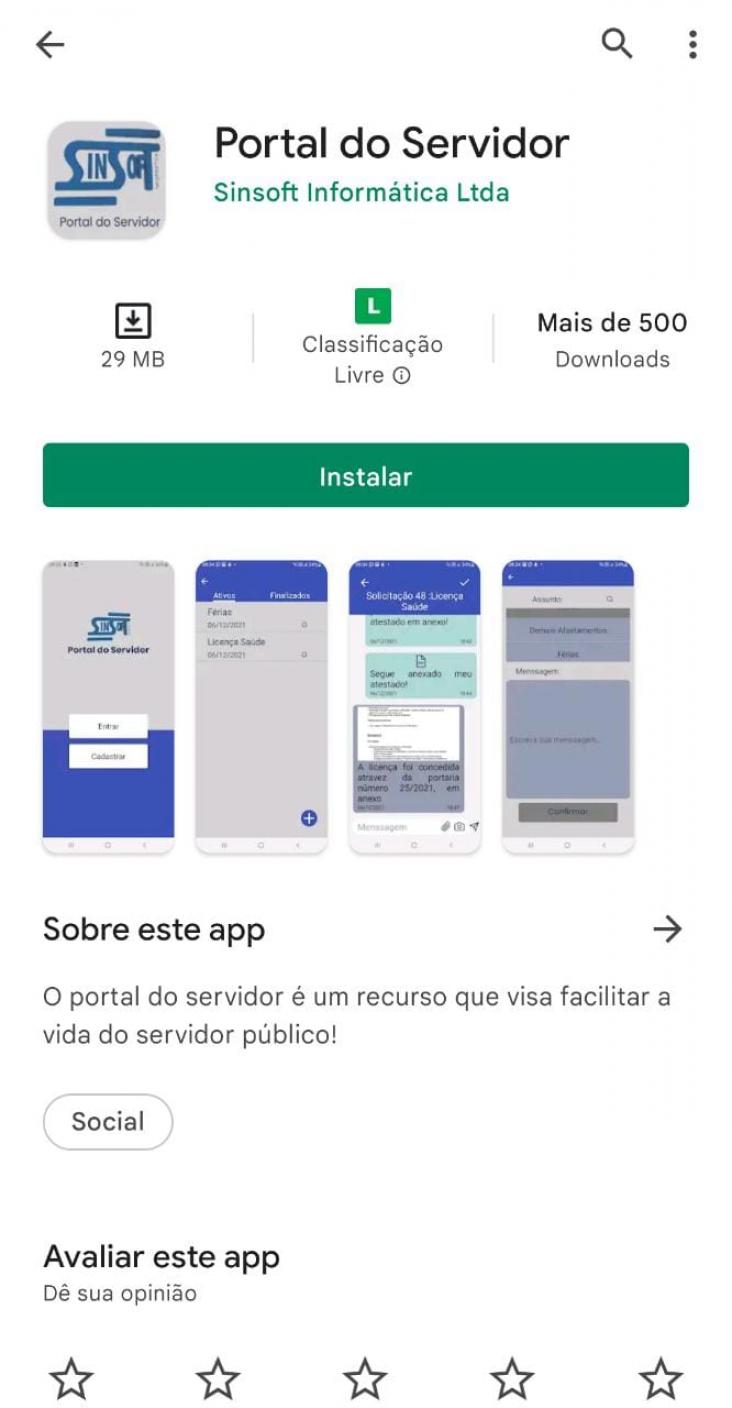
Task: Tap the green Instalar button
Action: [365, 476]
